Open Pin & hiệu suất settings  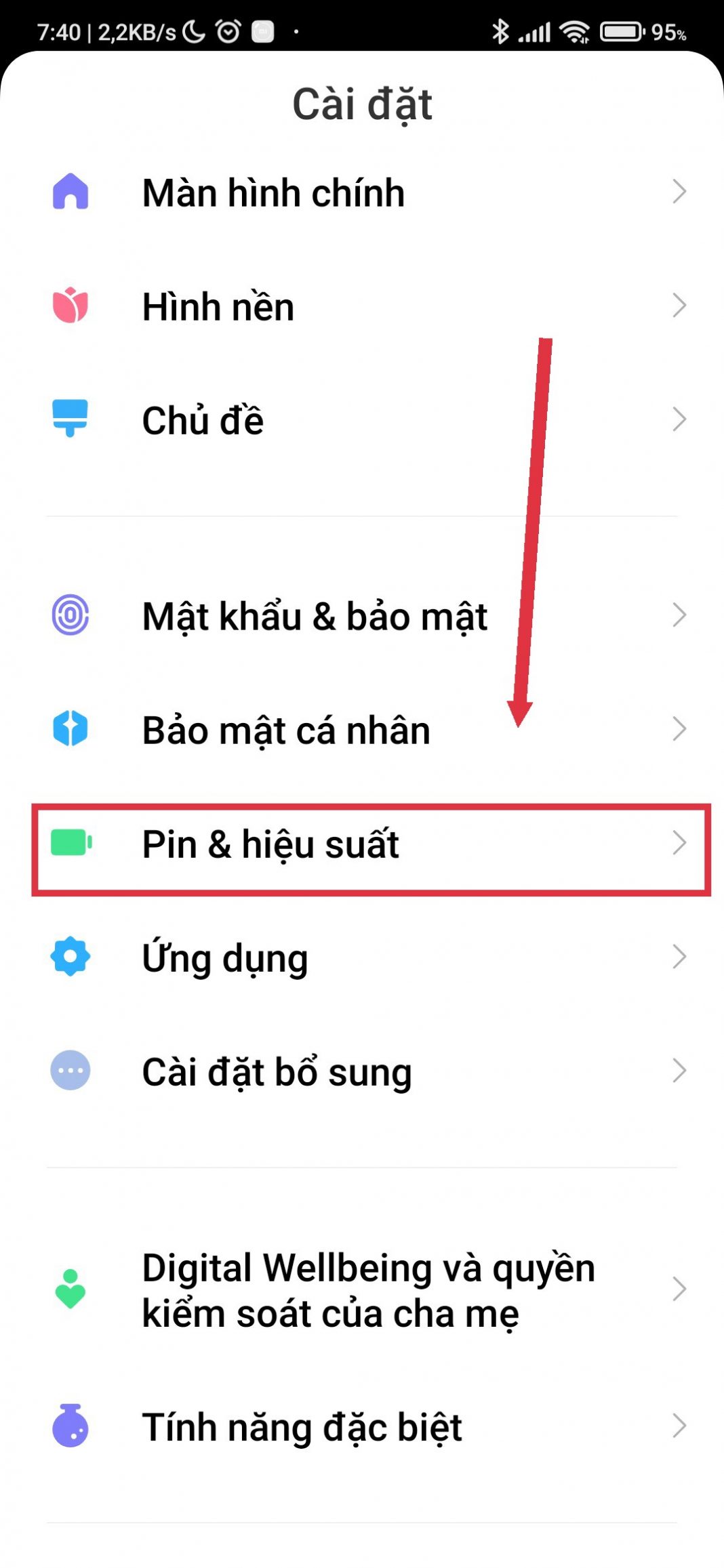271,844
